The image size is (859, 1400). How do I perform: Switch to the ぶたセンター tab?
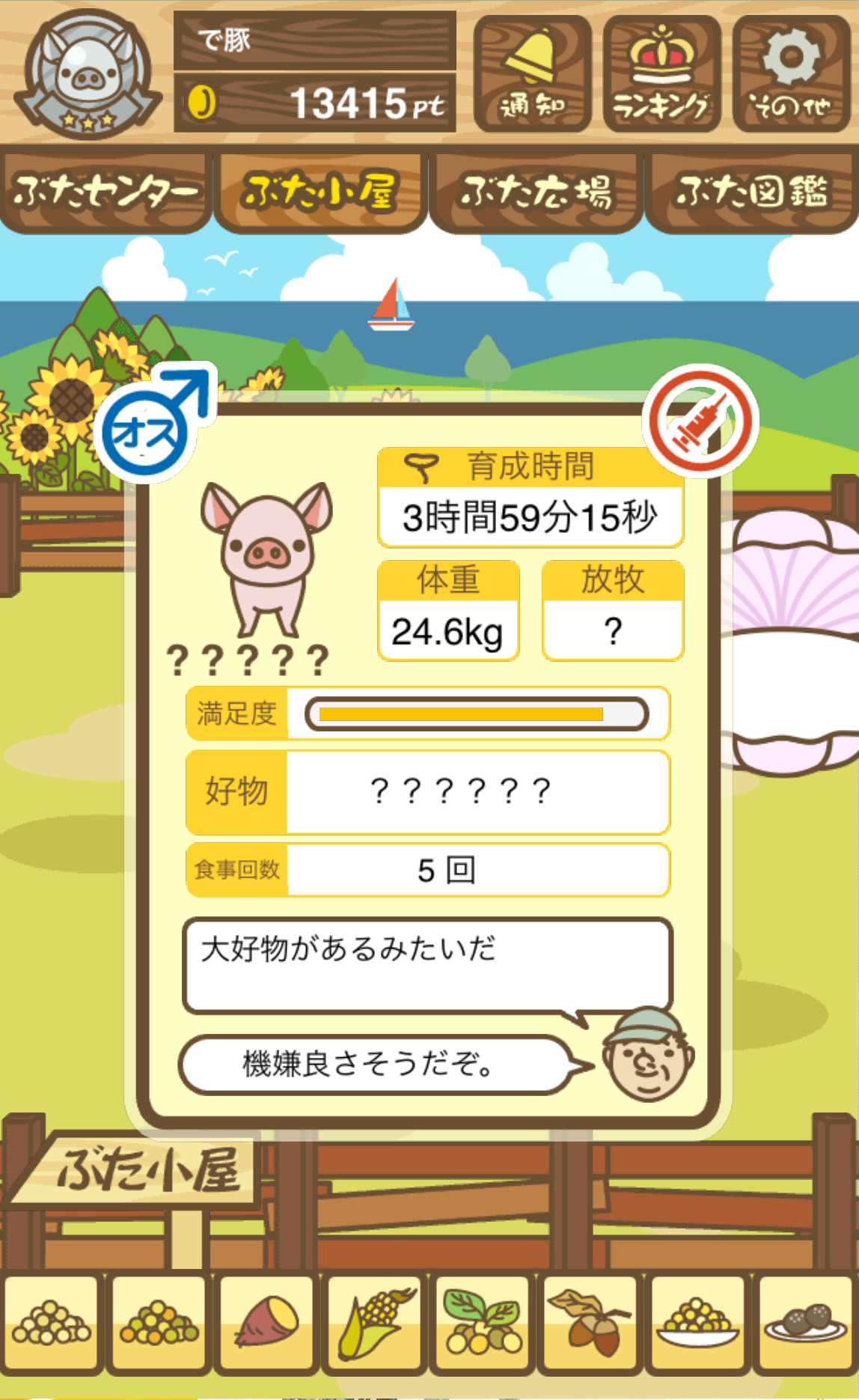(x=106, y=192)
